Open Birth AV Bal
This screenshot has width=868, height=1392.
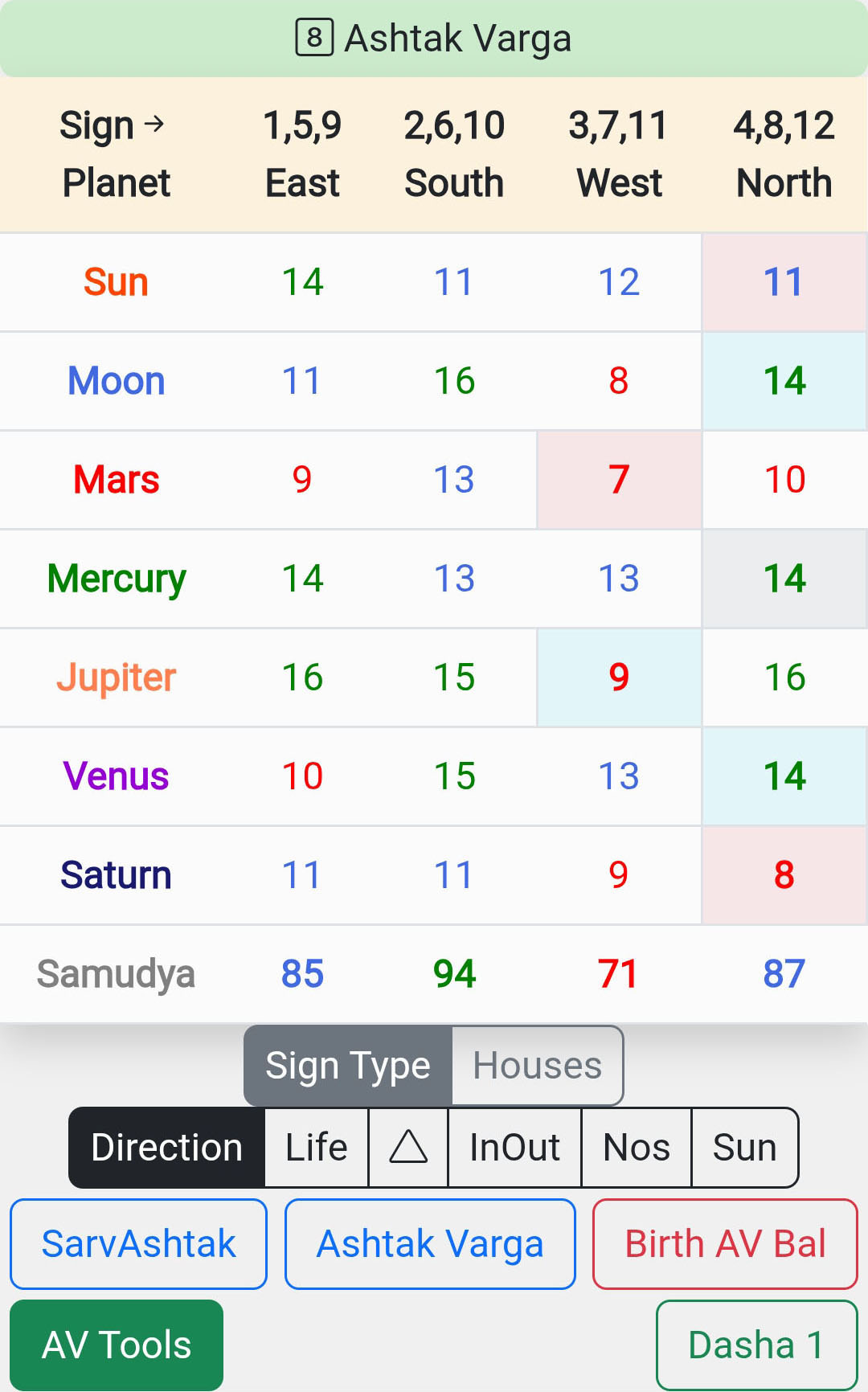click(725, 1244)
